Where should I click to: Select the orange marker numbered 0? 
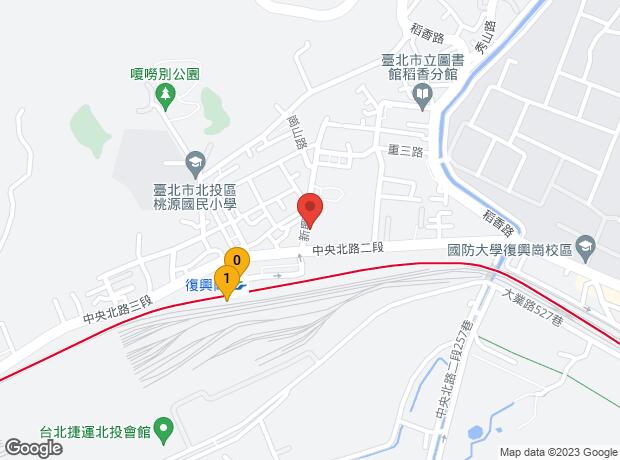coord(236,258)
